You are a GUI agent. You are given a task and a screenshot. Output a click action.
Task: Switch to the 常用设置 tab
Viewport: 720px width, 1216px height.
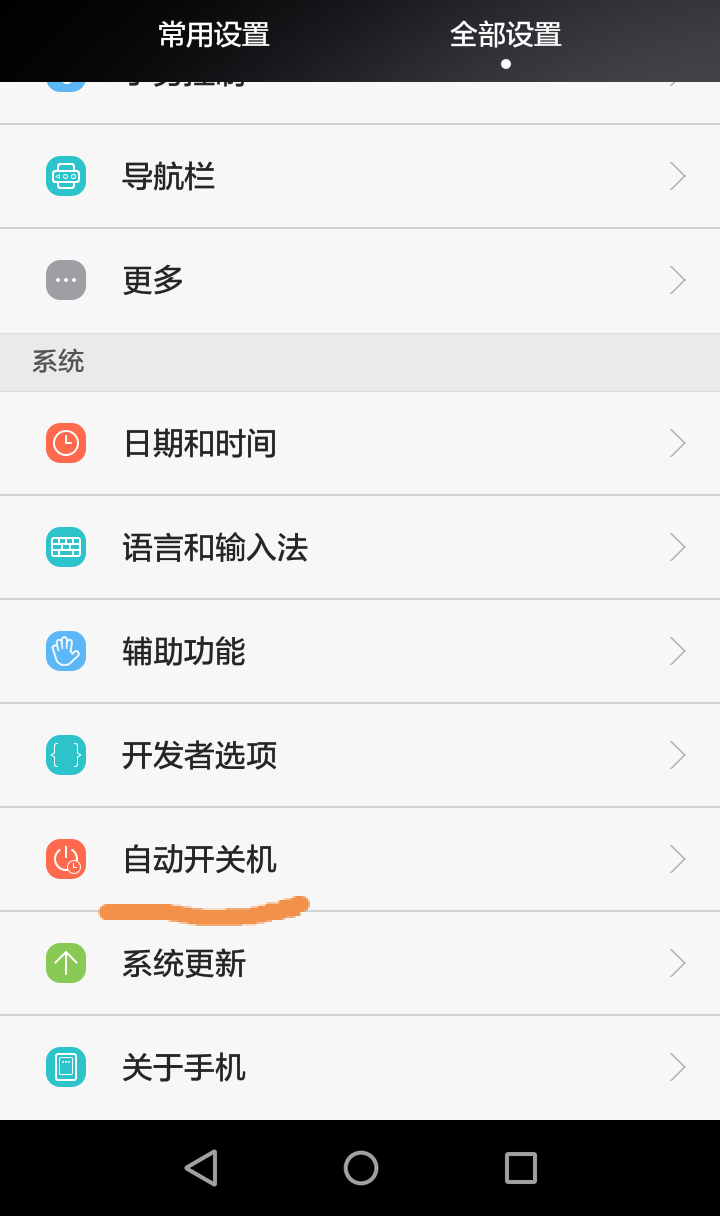(x=212, y=35)
